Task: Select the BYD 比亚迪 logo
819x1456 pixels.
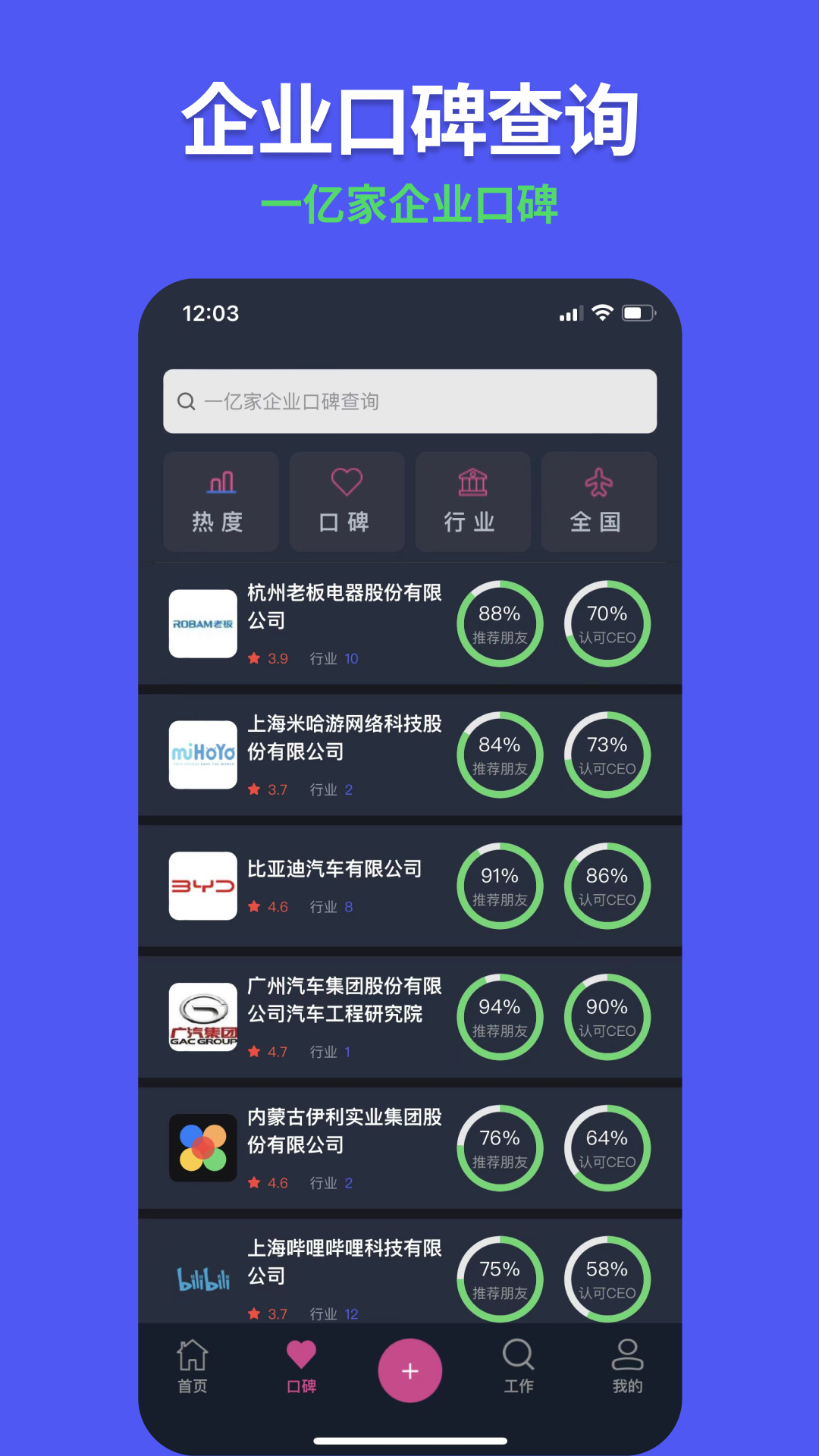Action: pos(202,886)
